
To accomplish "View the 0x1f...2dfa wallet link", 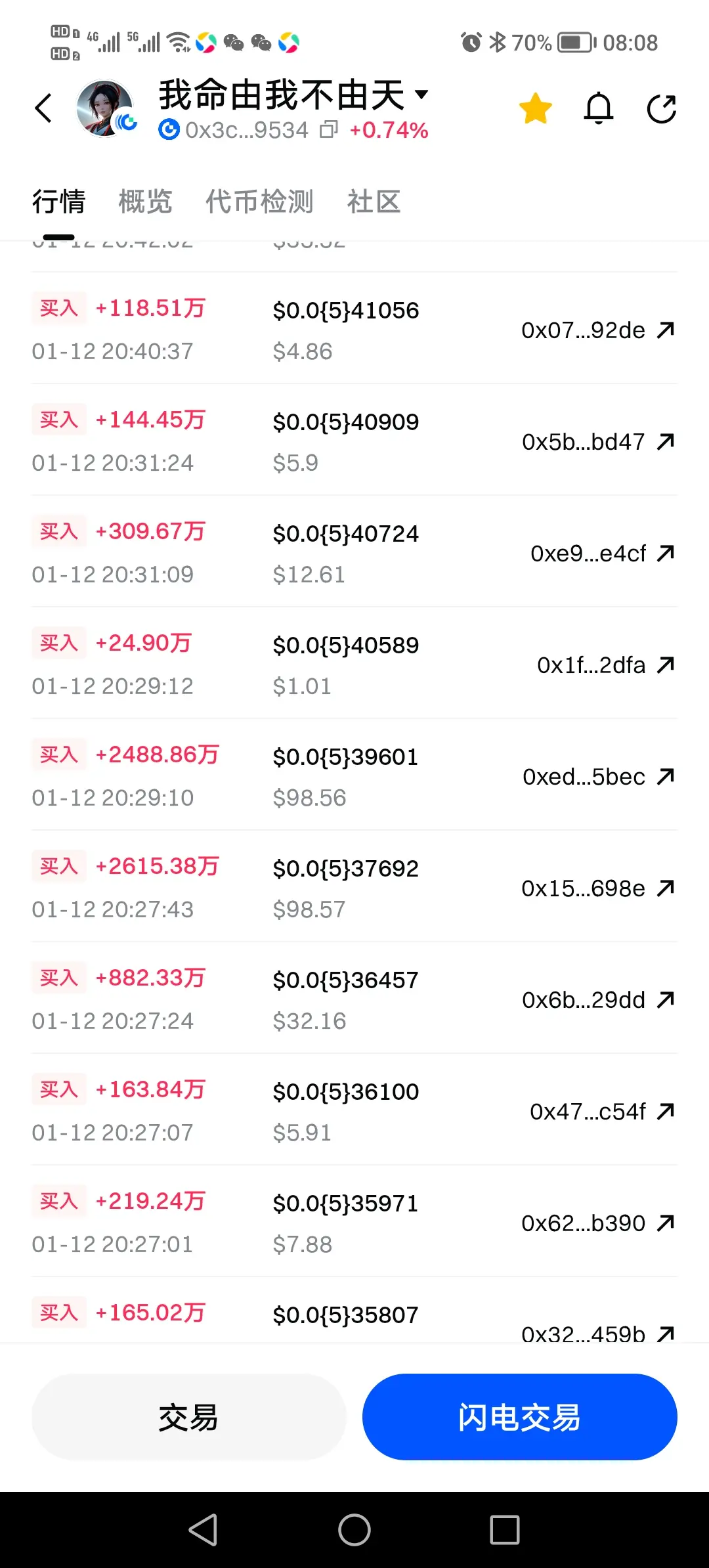I will (x=605, y=665).
